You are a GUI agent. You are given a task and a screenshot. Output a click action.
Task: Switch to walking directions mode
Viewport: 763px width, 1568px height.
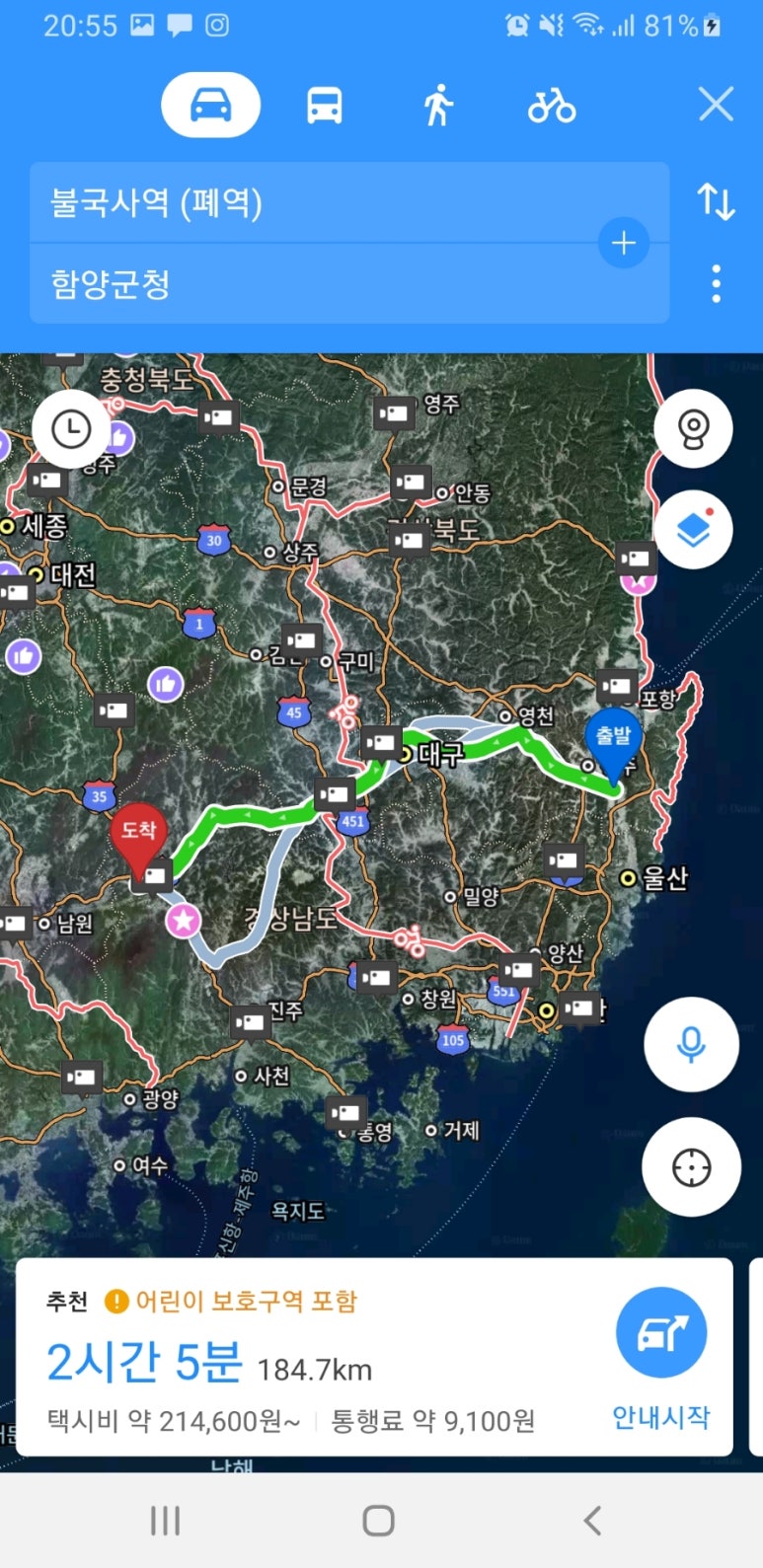tap(437, 105)
